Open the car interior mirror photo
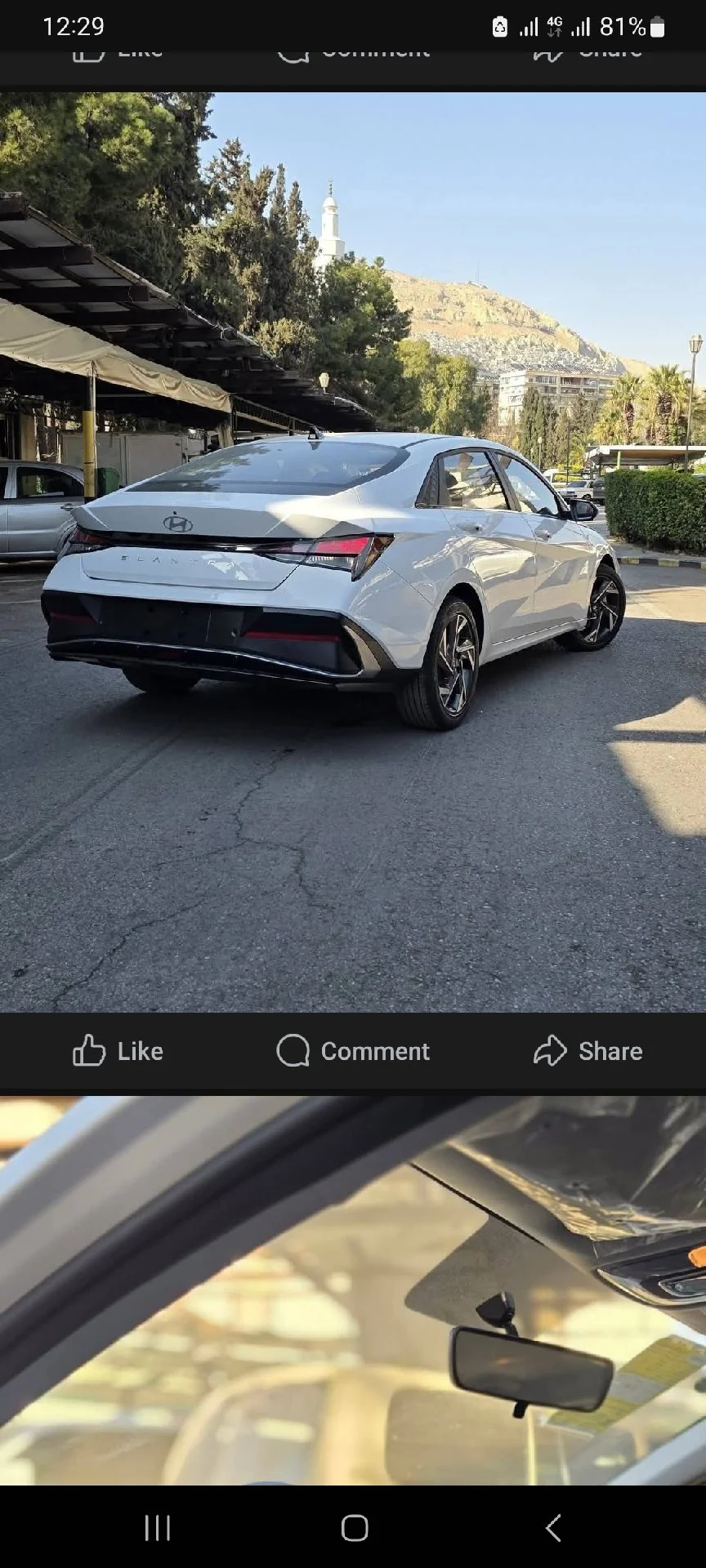The height and width of the screenshot is (1568, 706). pos(353,1290)
